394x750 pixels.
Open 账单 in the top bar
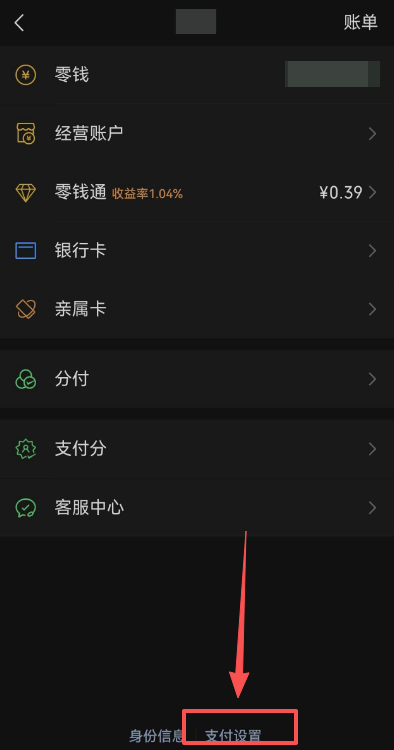[361, 22]
